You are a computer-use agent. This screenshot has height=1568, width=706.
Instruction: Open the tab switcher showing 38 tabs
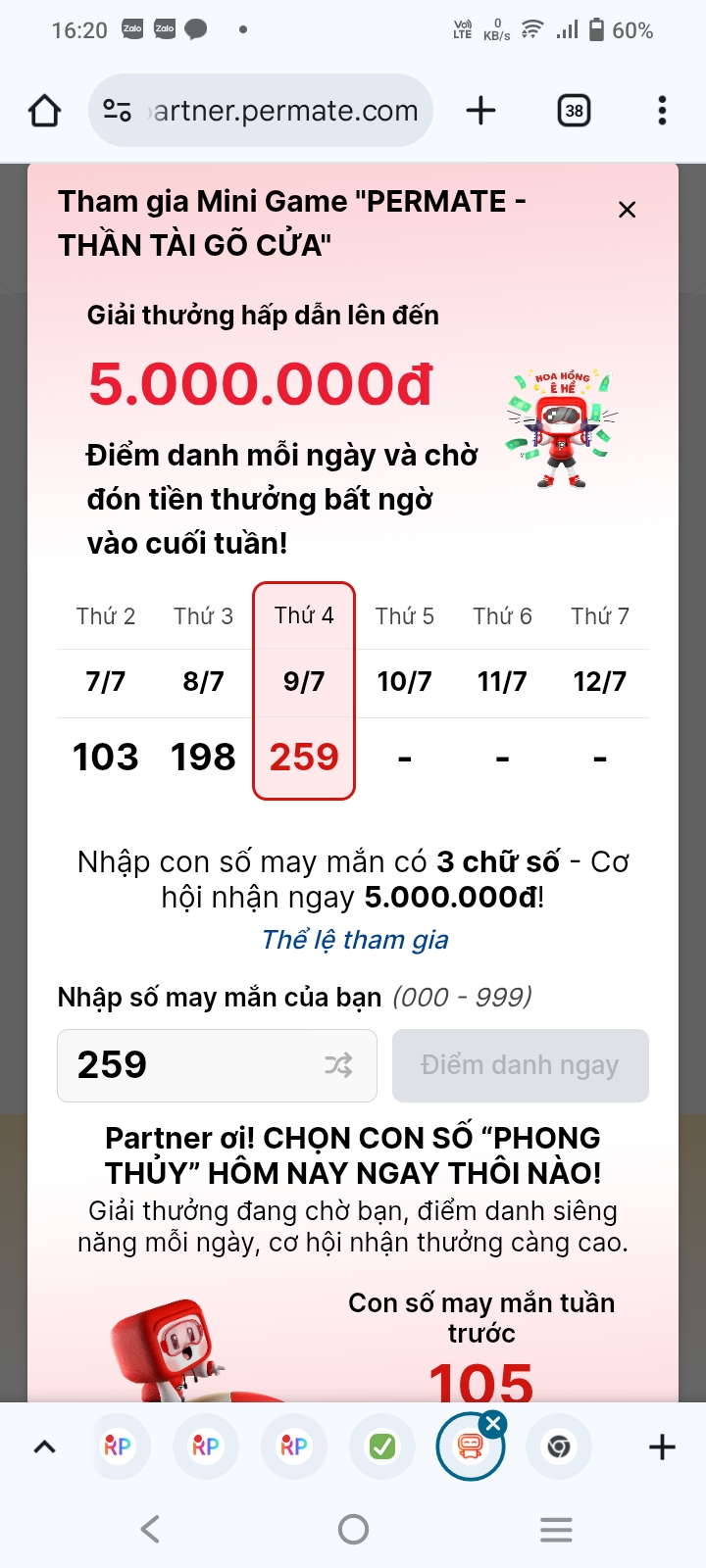574,111
